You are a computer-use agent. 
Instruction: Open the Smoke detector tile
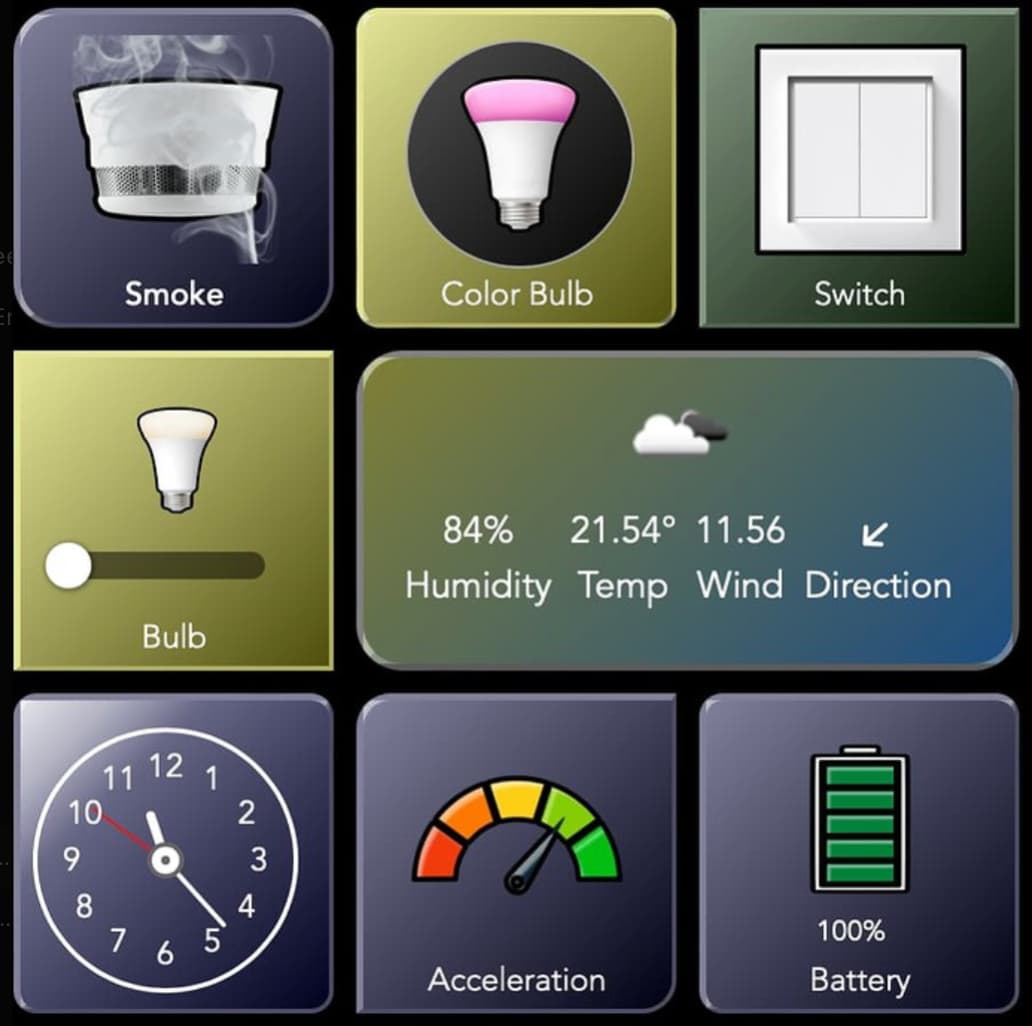coord(174,168)
